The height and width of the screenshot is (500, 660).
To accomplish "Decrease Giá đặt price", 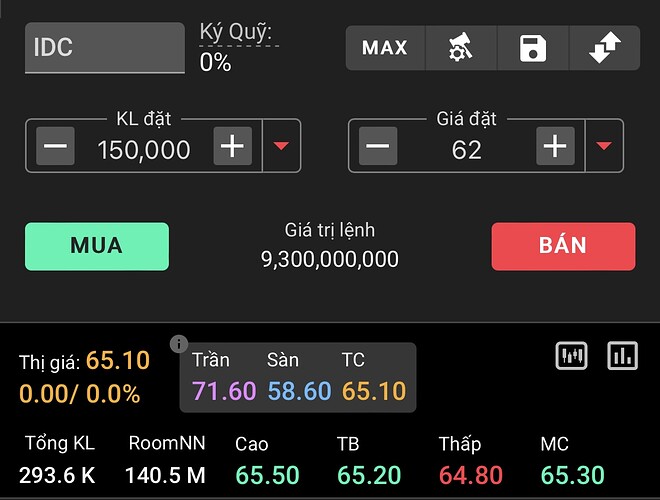I will tap(378, 147).
